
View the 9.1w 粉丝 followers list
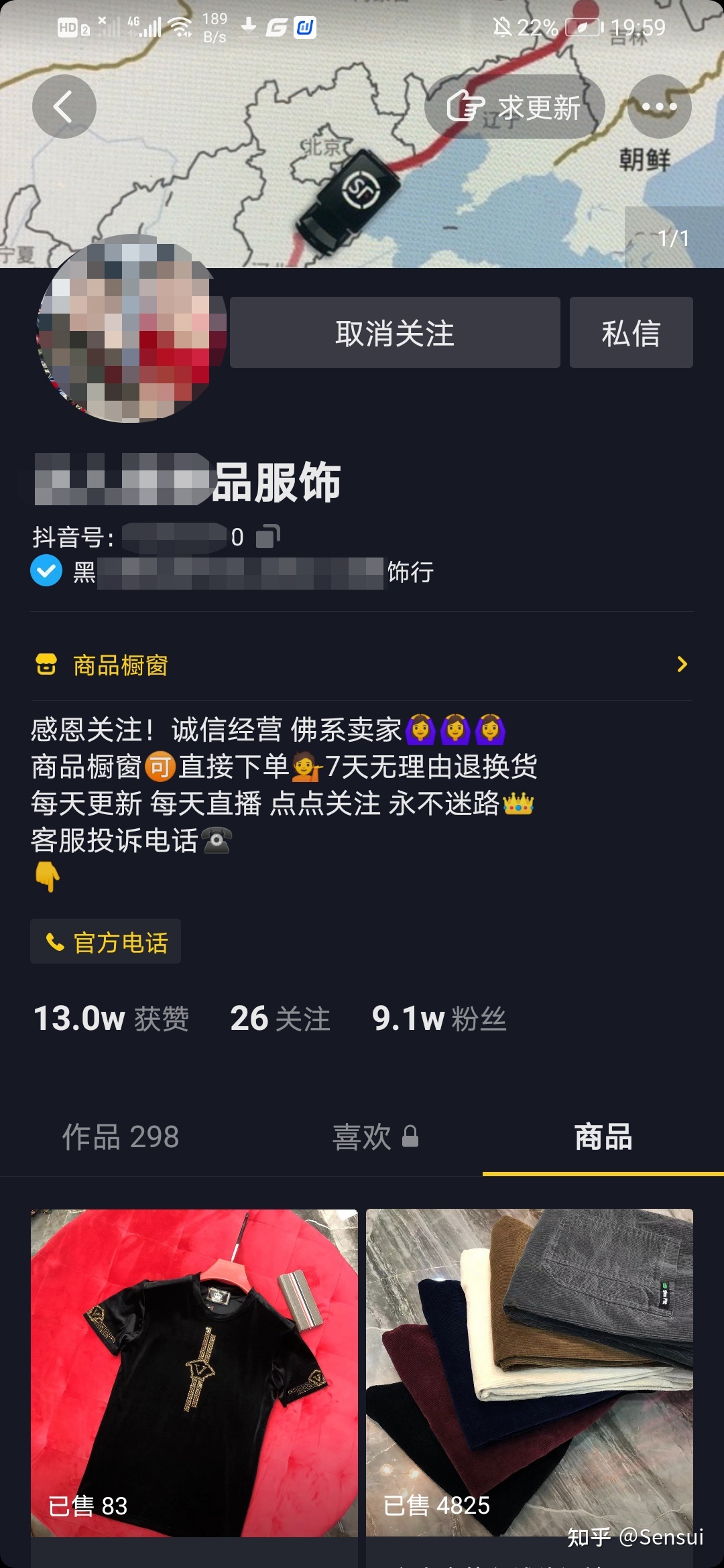tap(439, 1019)
